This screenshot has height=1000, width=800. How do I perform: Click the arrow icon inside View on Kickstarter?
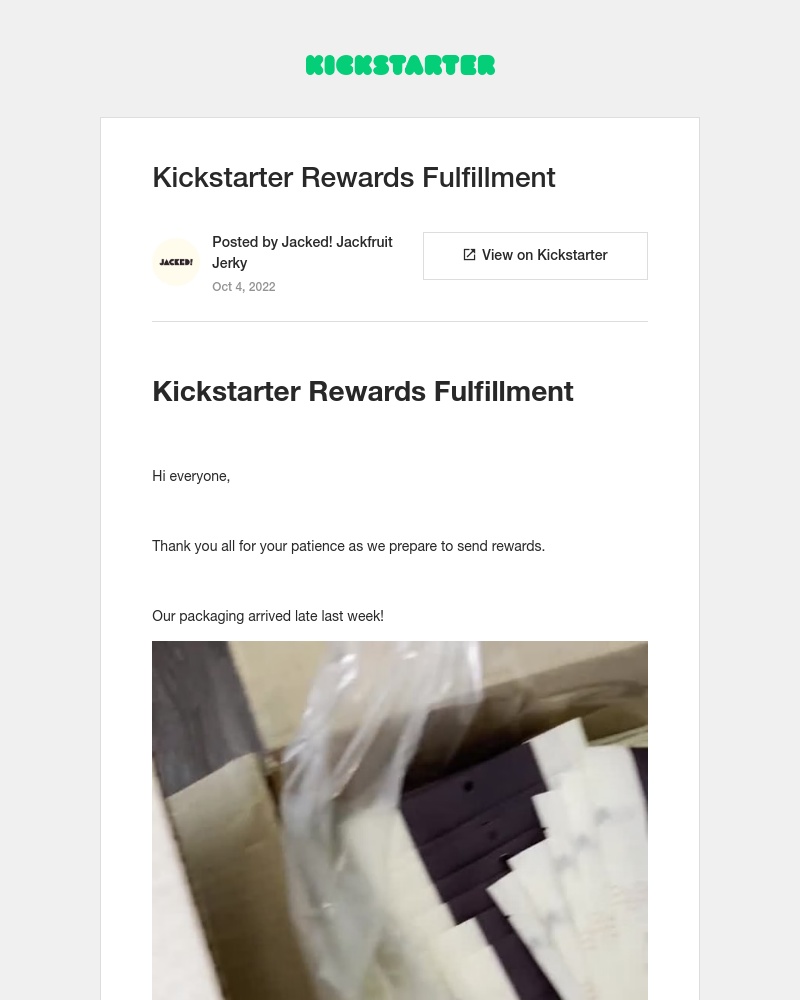pos(470,255)
